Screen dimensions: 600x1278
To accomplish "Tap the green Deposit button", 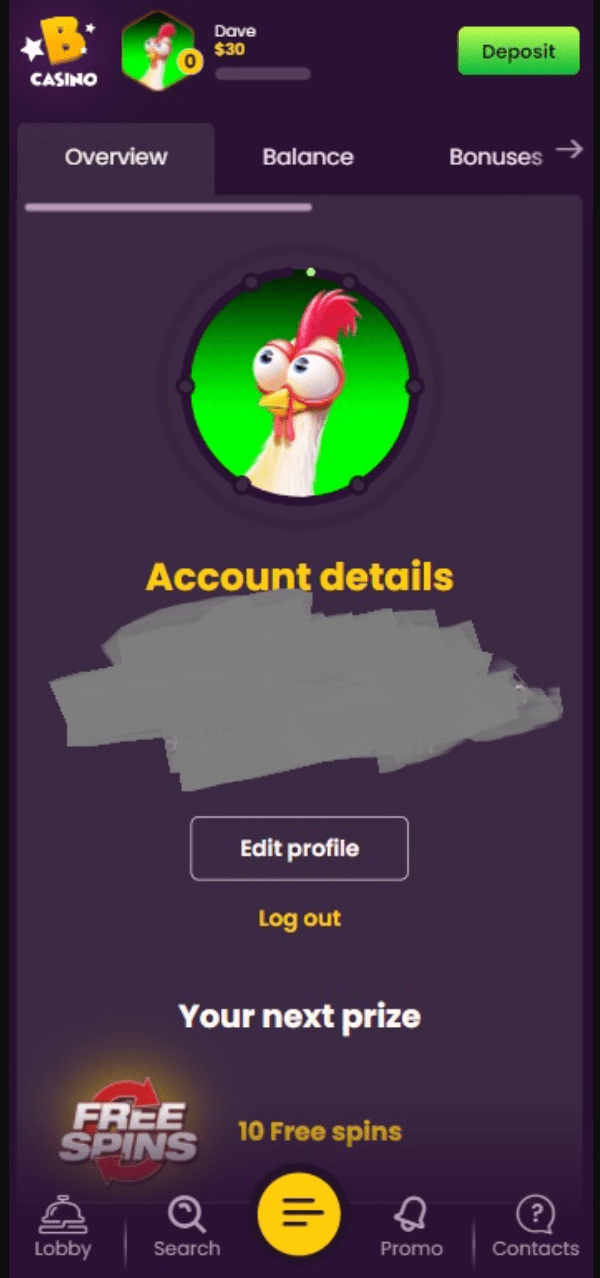I will click(518, 51).
